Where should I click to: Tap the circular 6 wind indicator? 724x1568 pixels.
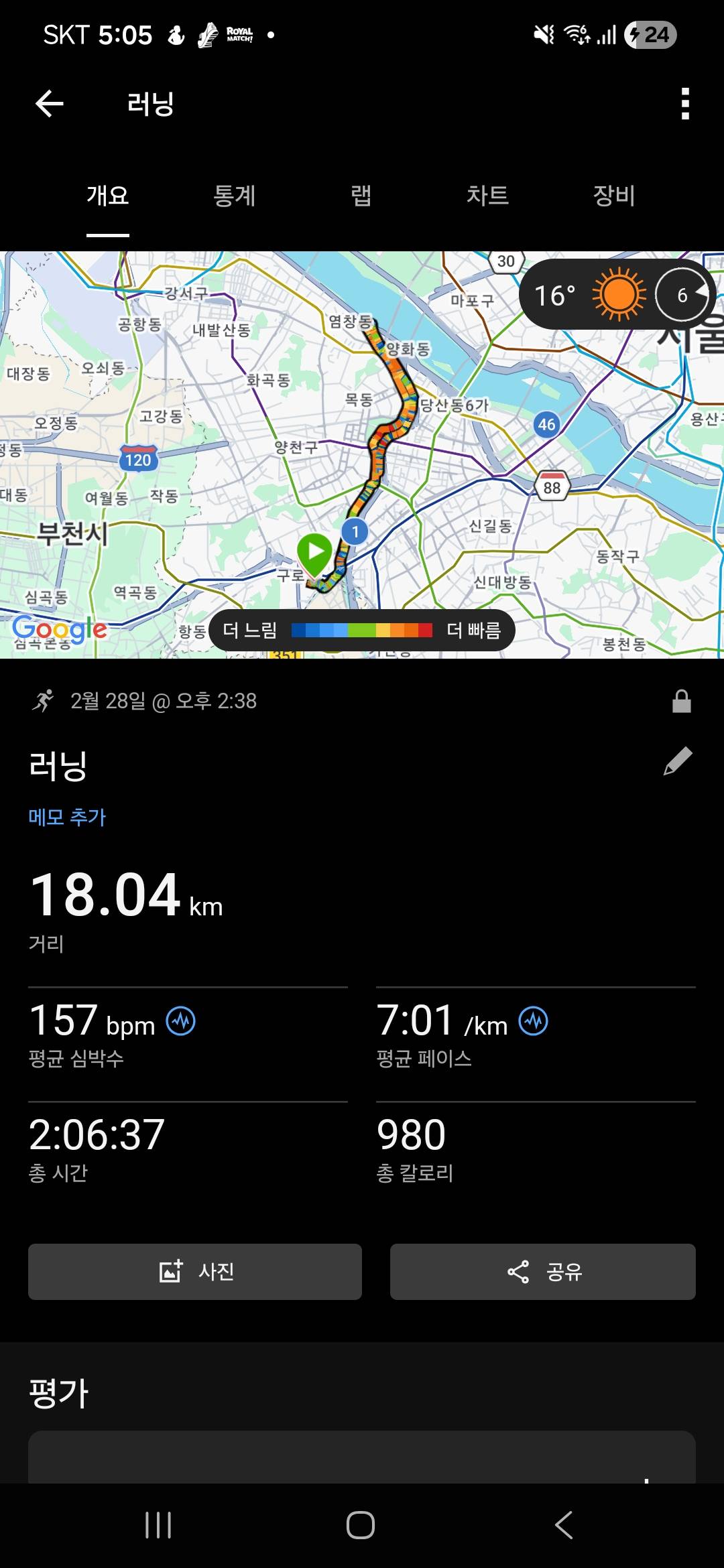[x=682, y=295]
